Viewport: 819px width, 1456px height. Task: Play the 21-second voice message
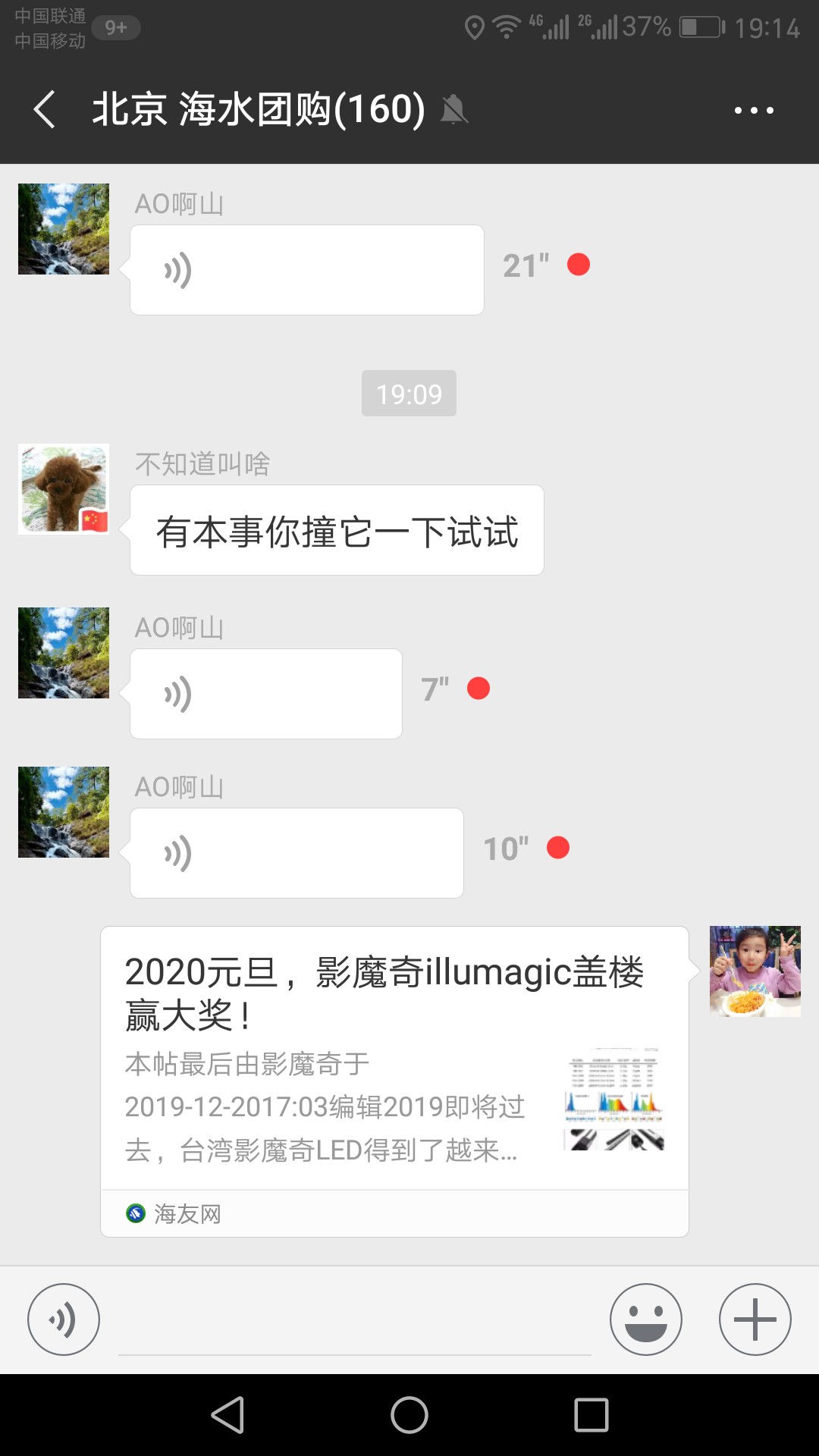pyautogui.click(x=306, y=270)
